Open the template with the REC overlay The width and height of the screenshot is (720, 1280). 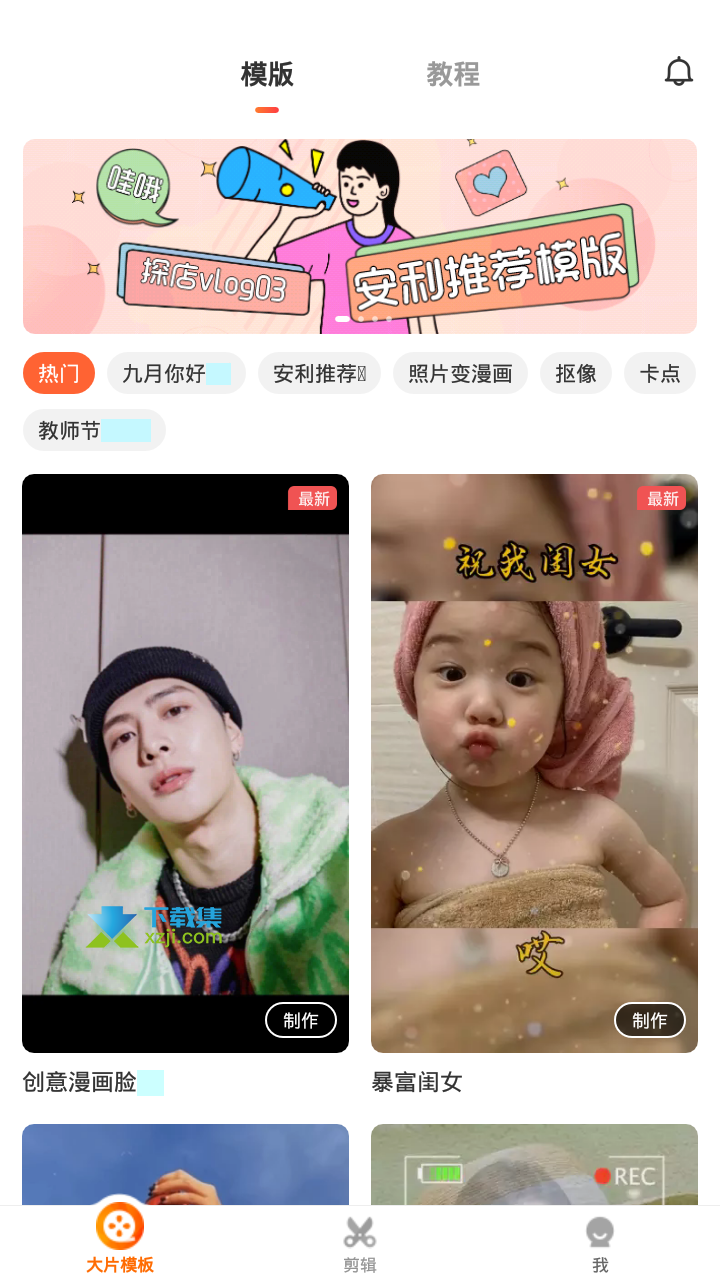534,1164
